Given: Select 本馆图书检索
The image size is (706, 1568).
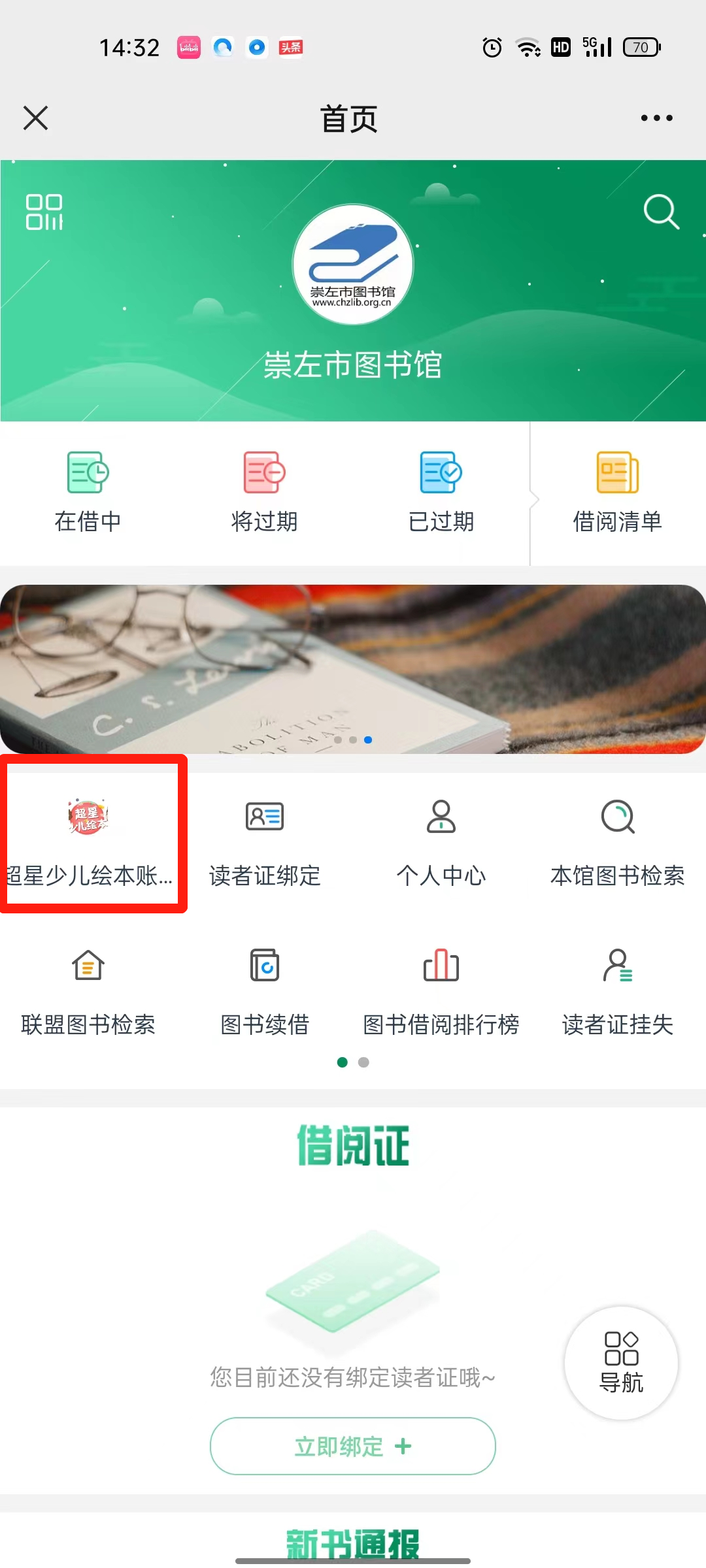Looking at the screenshot, I should pos(618,840).
